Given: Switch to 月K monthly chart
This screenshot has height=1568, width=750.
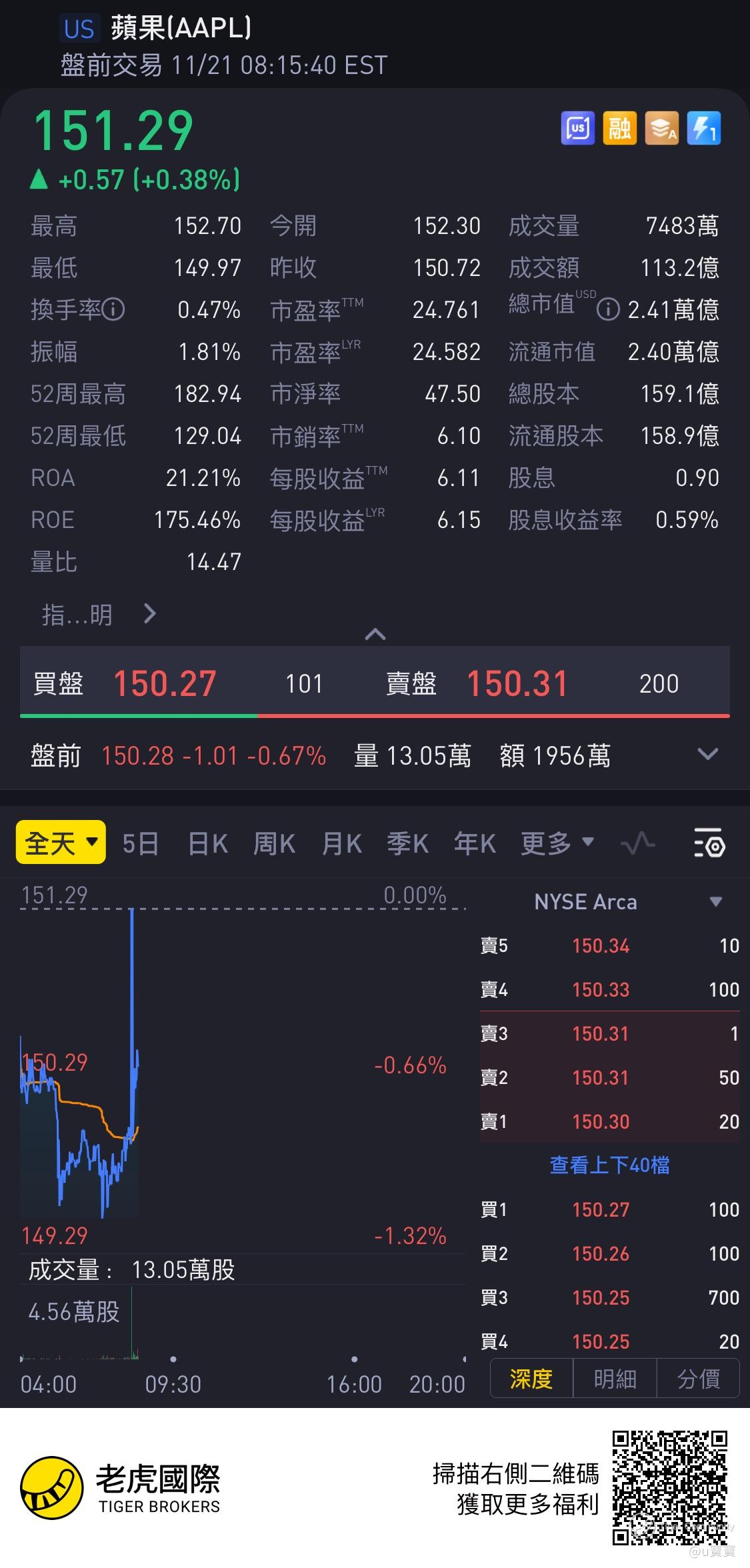Looking at the screenshot, I should pyautogui.click(x=341, y=844).
